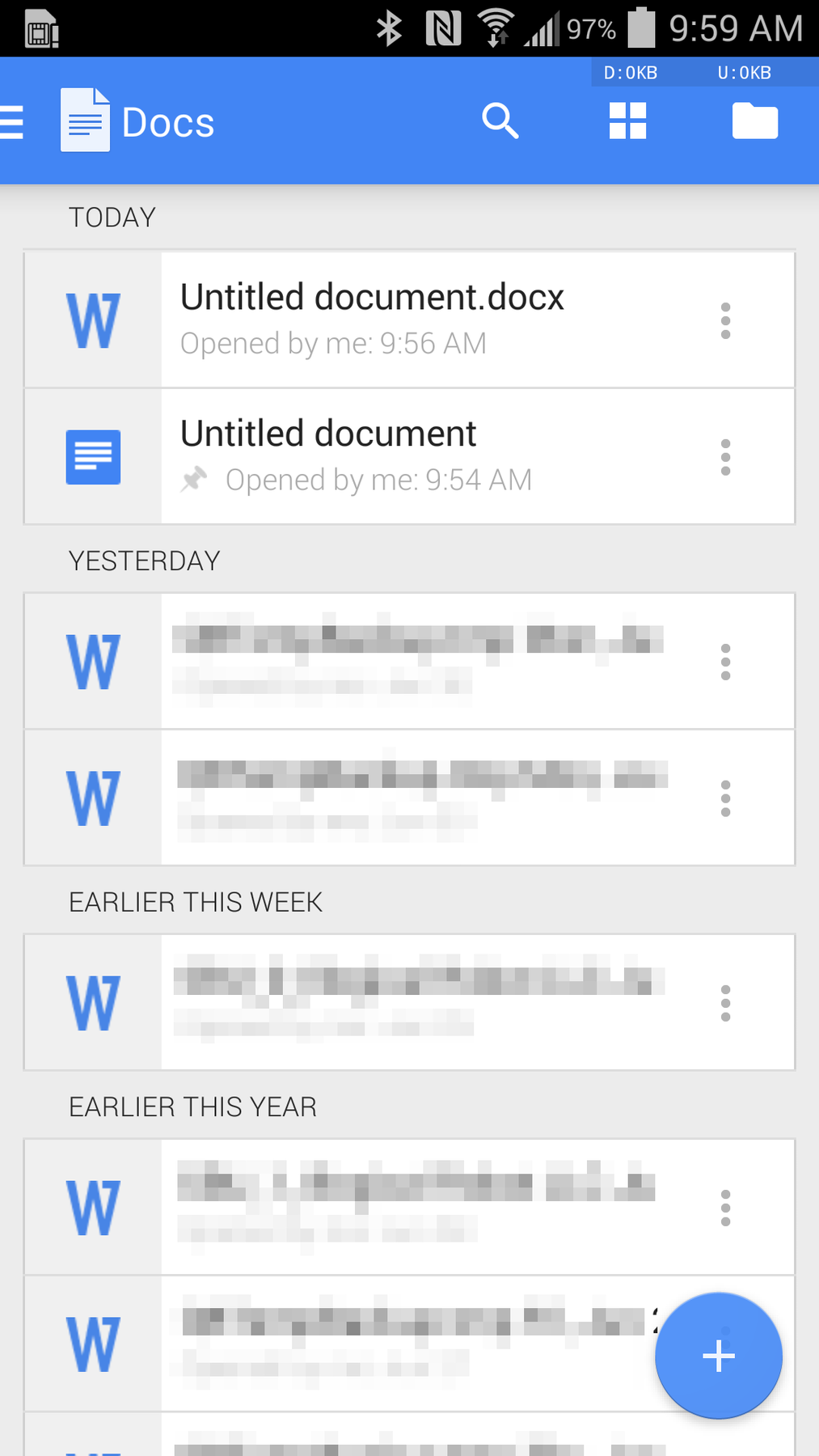Open overflow menu of the first YESTERDAY file
Screen dimensions: 819x1456
(x=725, y=661)
